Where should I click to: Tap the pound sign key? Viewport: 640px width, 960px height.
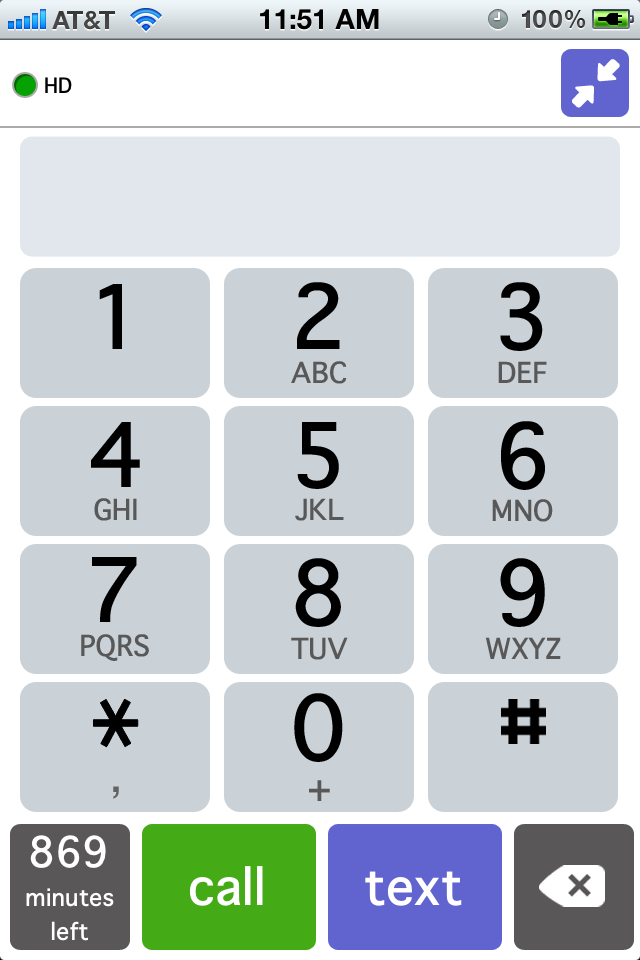click(x=523, y=747)
